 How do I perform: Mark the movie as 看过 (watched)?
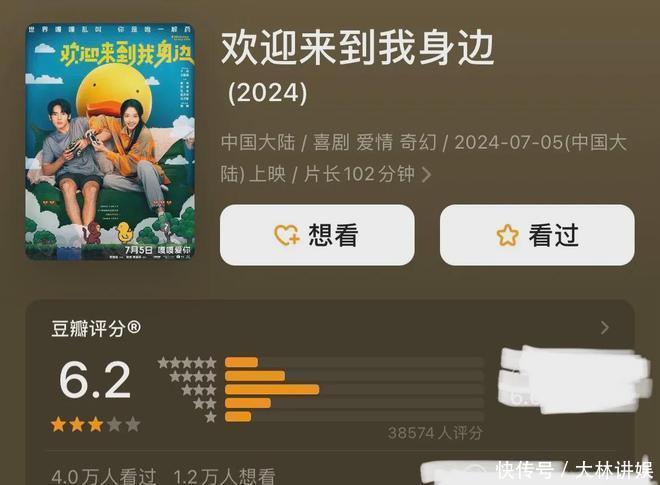click(537, 235)
